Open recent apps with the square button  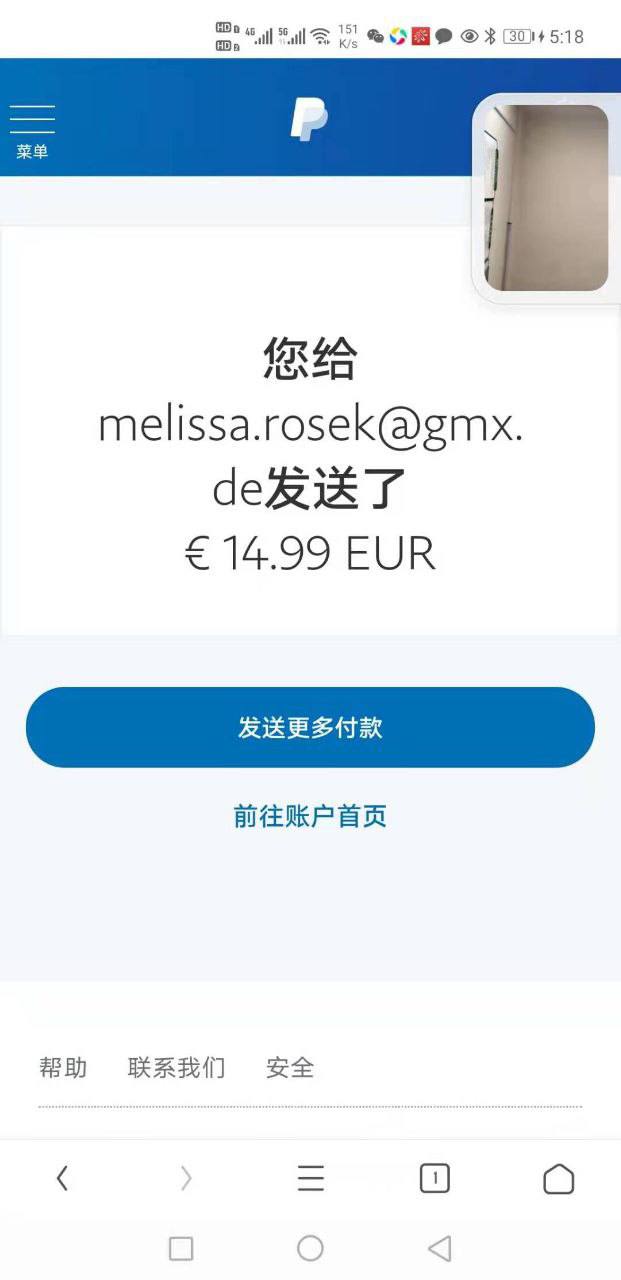(x=181, y=1247)
